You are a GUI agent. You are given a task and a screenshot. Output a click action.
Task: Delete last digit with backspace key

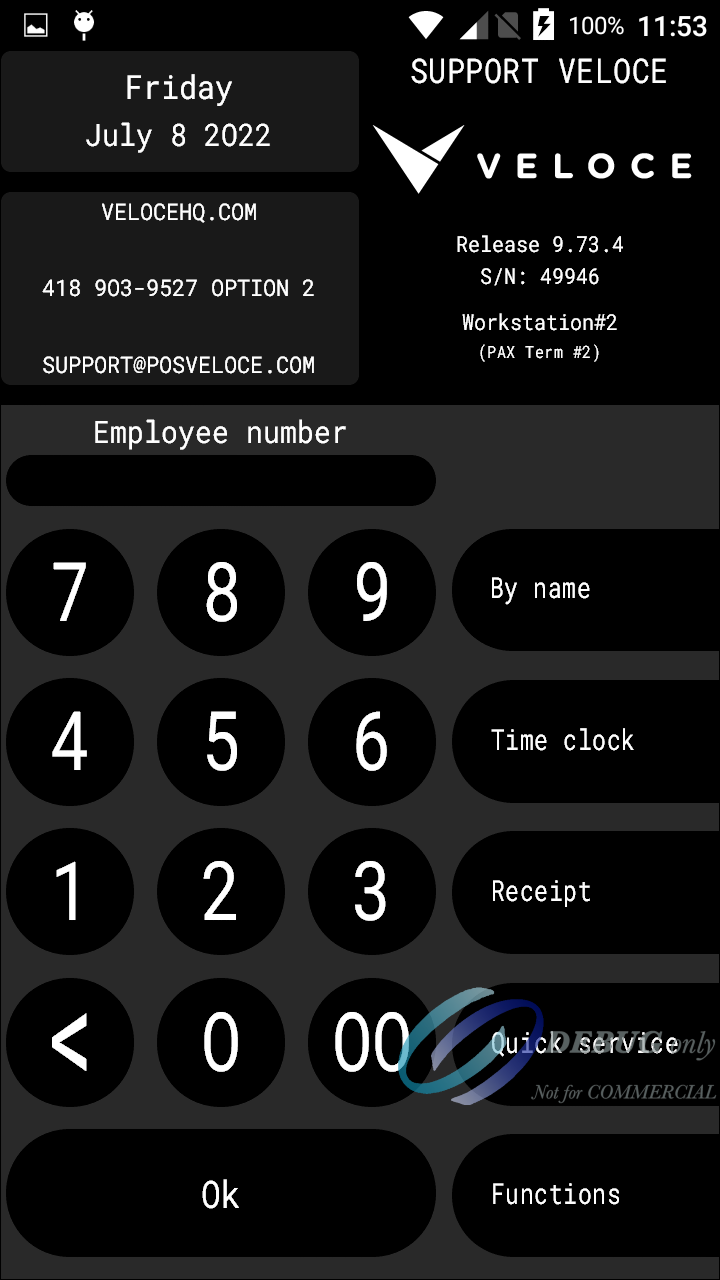pyautogui.click(x=70, y=1042)
